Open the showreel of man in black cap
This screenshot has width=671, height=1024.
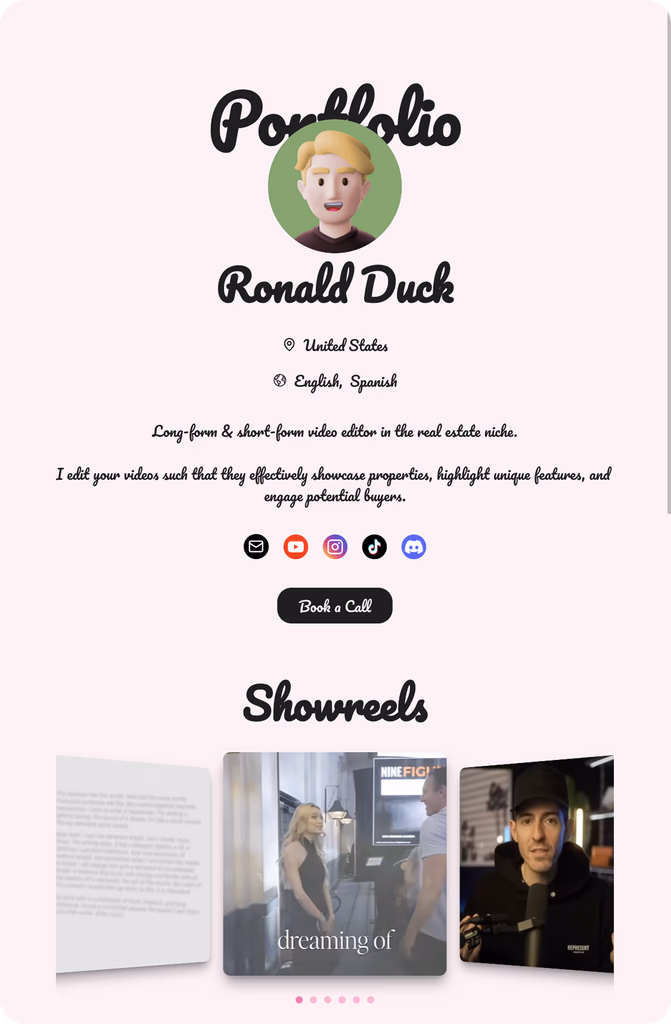tap(536, 865)
